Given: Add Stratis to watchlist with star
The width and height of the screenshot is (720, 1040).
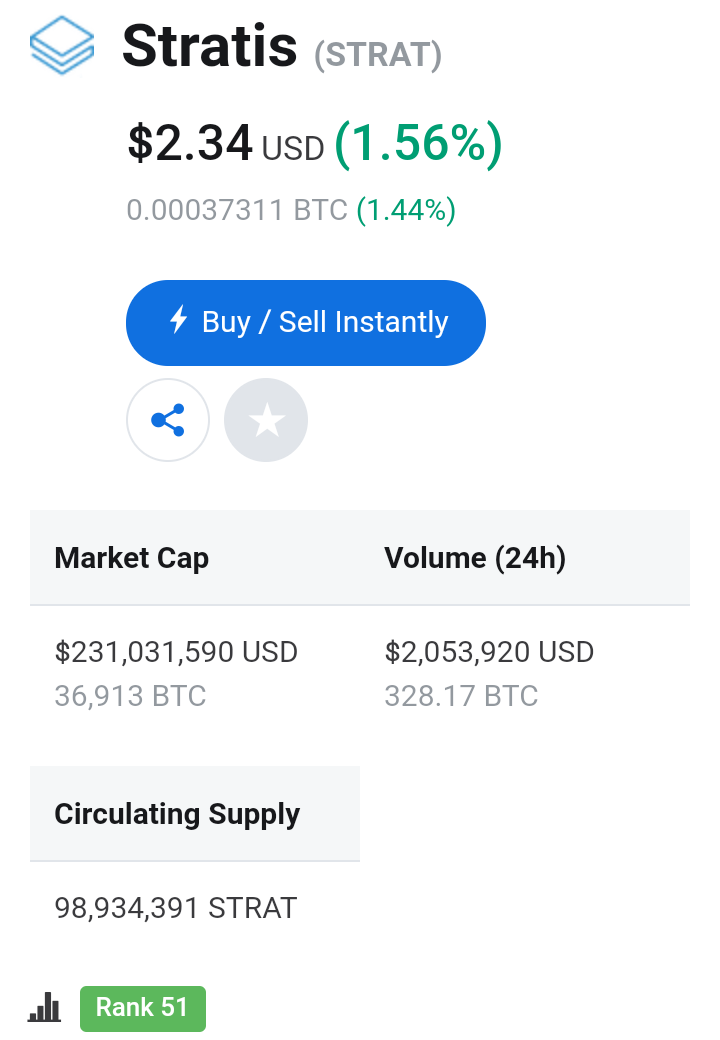Looking at the screenshot, I should coord(266,420).
